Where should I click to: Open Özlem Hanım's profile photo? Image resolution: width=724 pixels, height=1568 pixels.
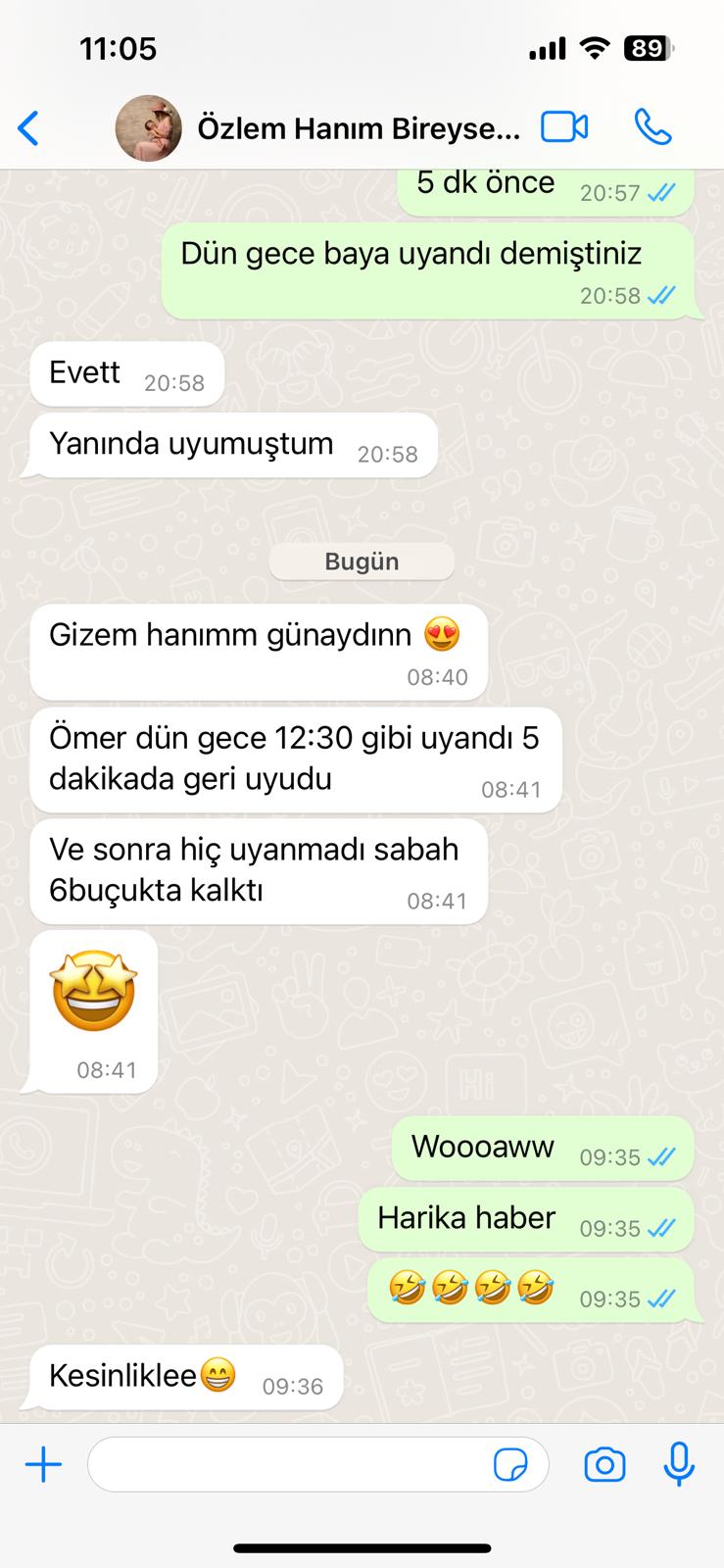pos(149,128)
